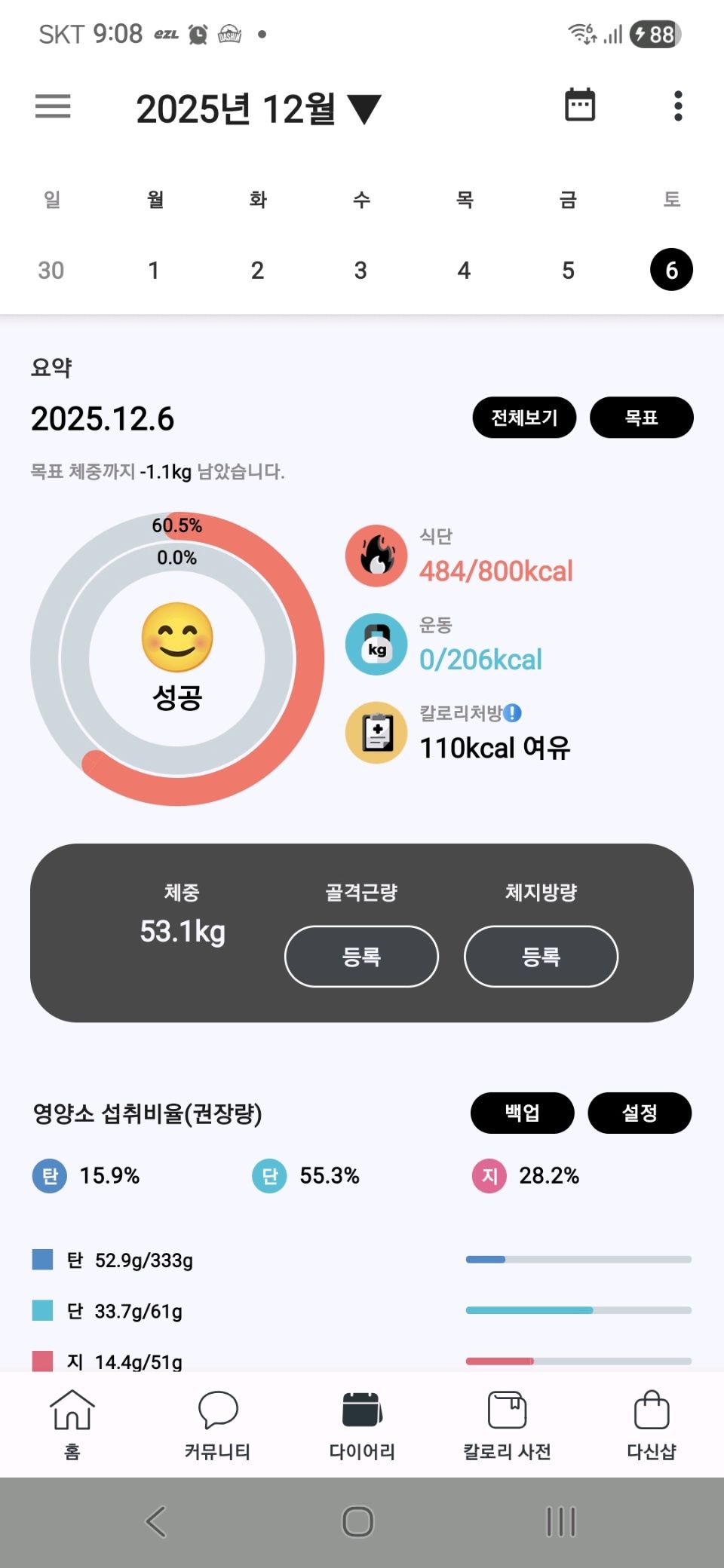Open the three-dot overflow menu
Screen dimensions: 724x1568
tap(678, 106)
